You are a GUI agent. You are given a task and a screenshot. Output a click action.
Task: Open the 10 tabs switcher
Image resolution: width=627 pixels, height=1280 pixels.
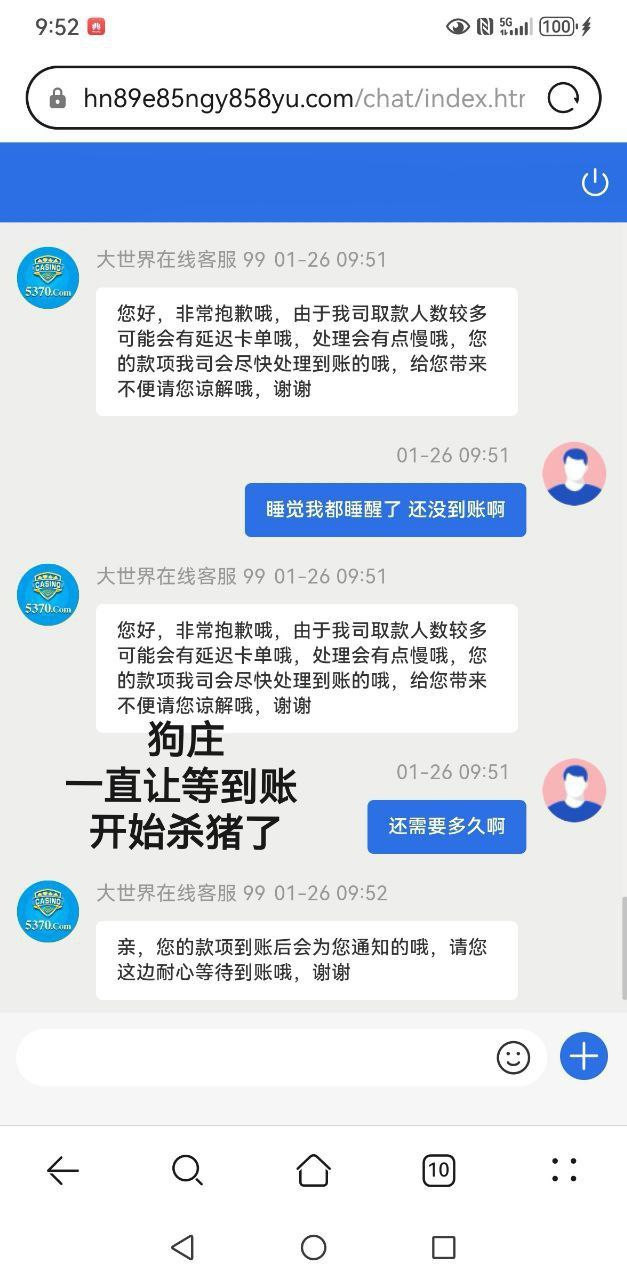[x=438, y=1170]
